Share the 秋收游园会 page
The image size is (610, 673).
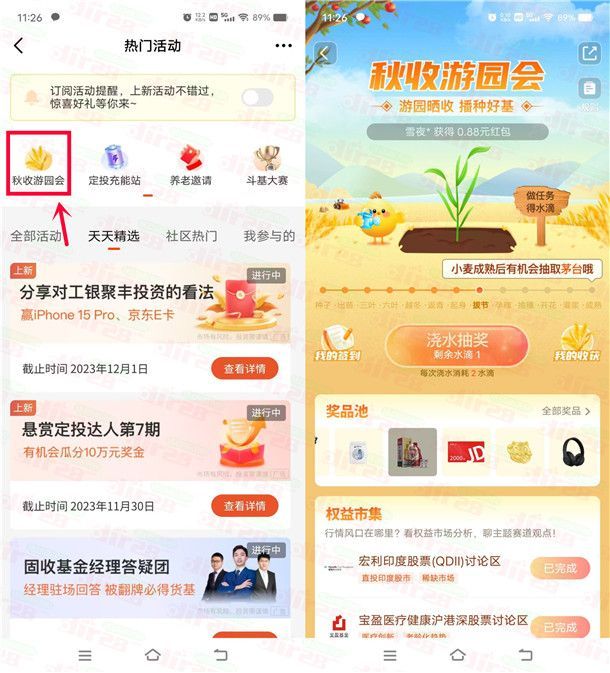587,53
